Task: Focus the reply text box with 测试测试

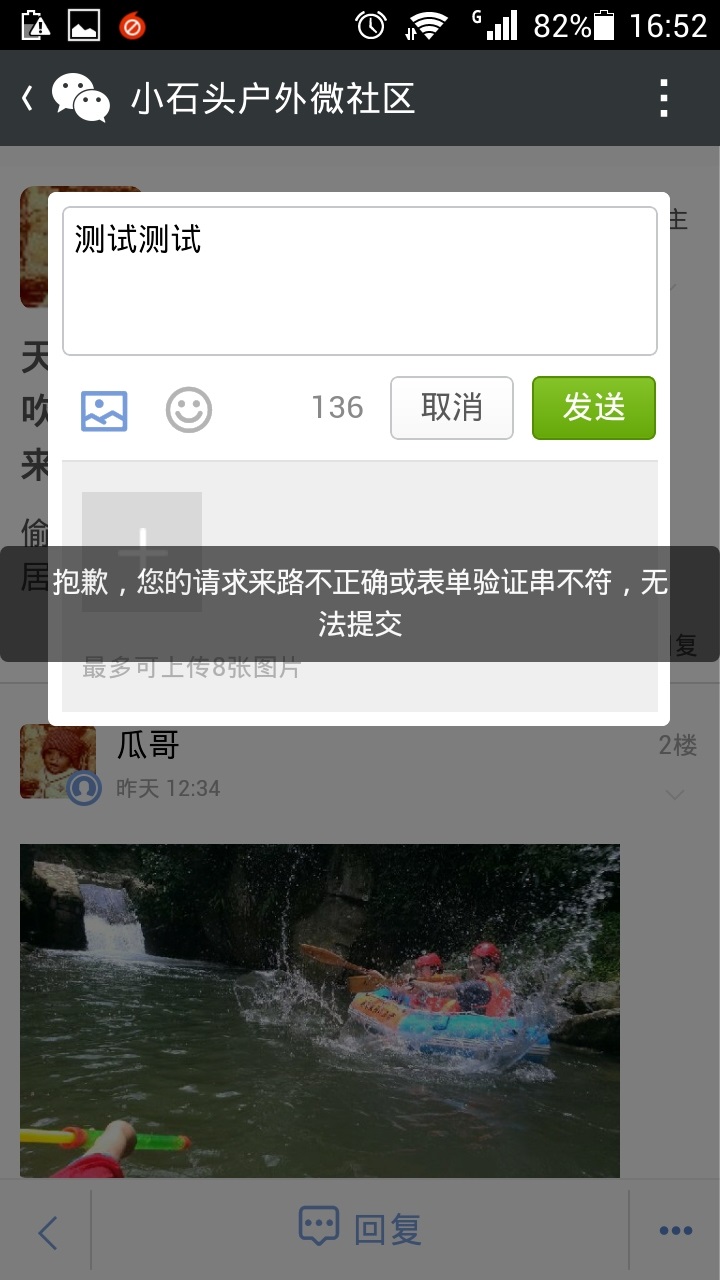Action: (359, 281)
